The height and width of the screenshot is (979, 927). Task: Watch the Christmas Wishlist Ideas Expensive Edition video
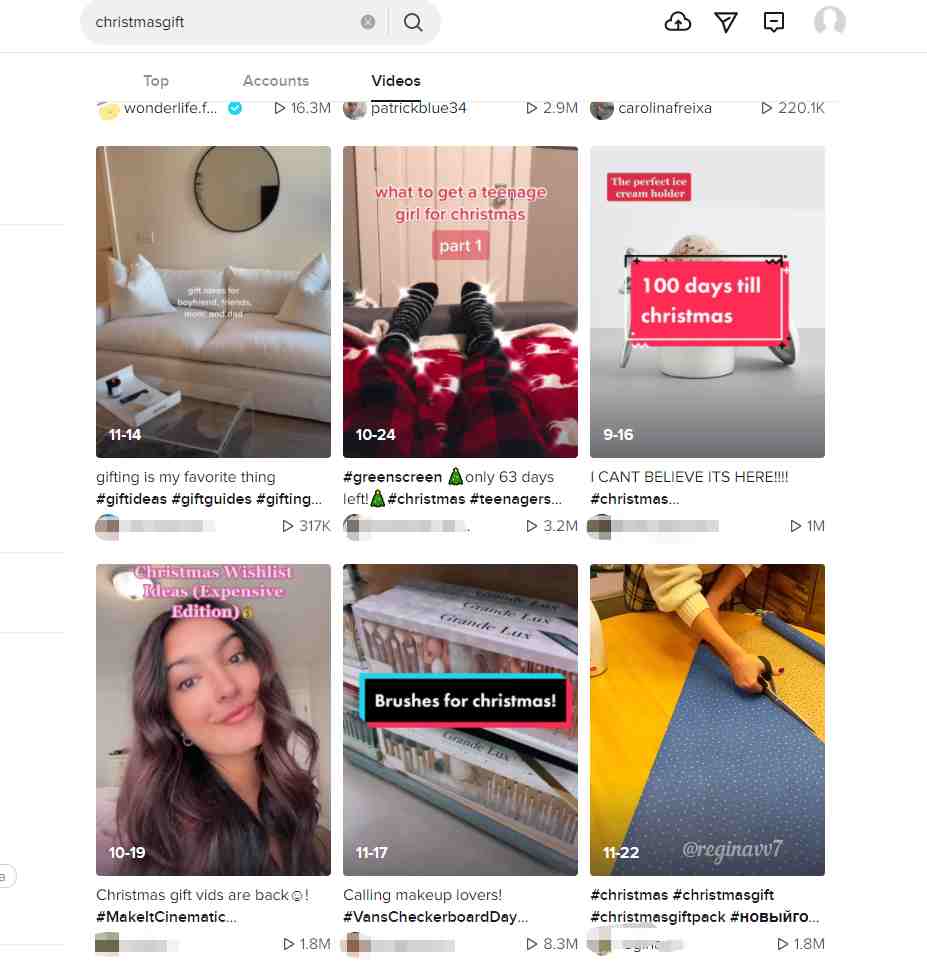click(x=213, y=719)
